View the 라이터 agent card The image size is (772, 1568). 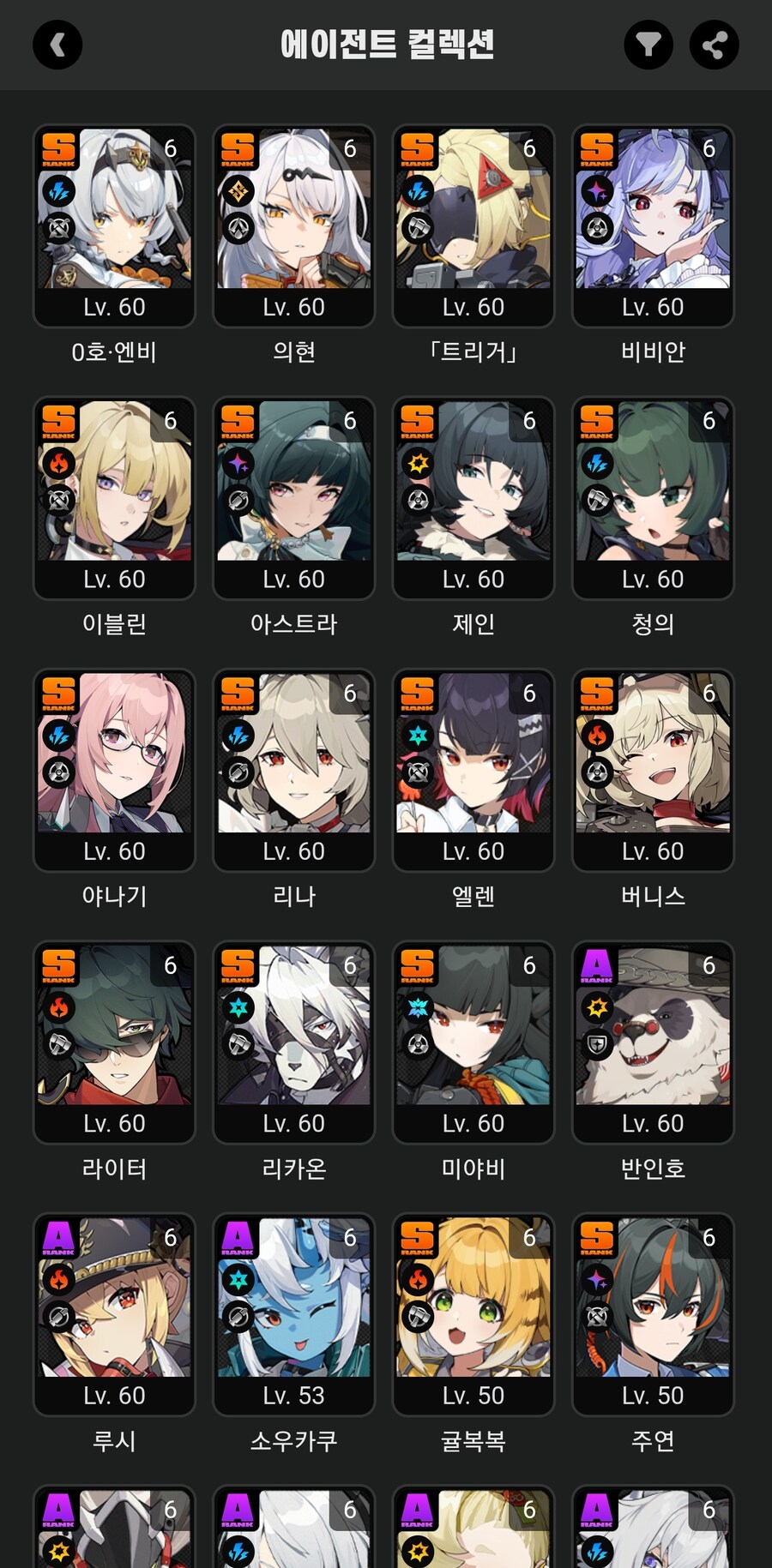point(114,1042)
